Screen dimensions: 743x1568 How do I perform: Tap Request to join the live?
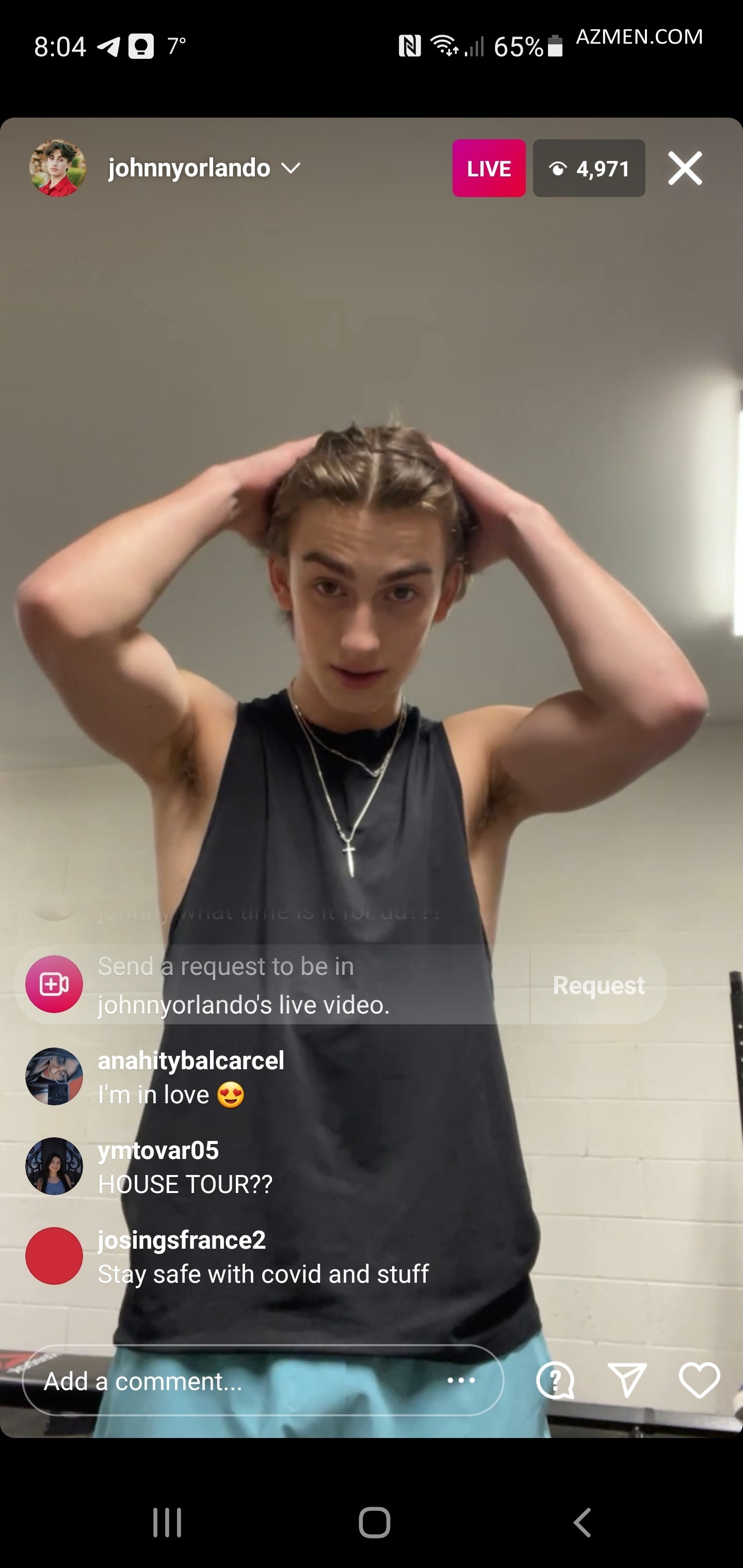tap(598, 985)
